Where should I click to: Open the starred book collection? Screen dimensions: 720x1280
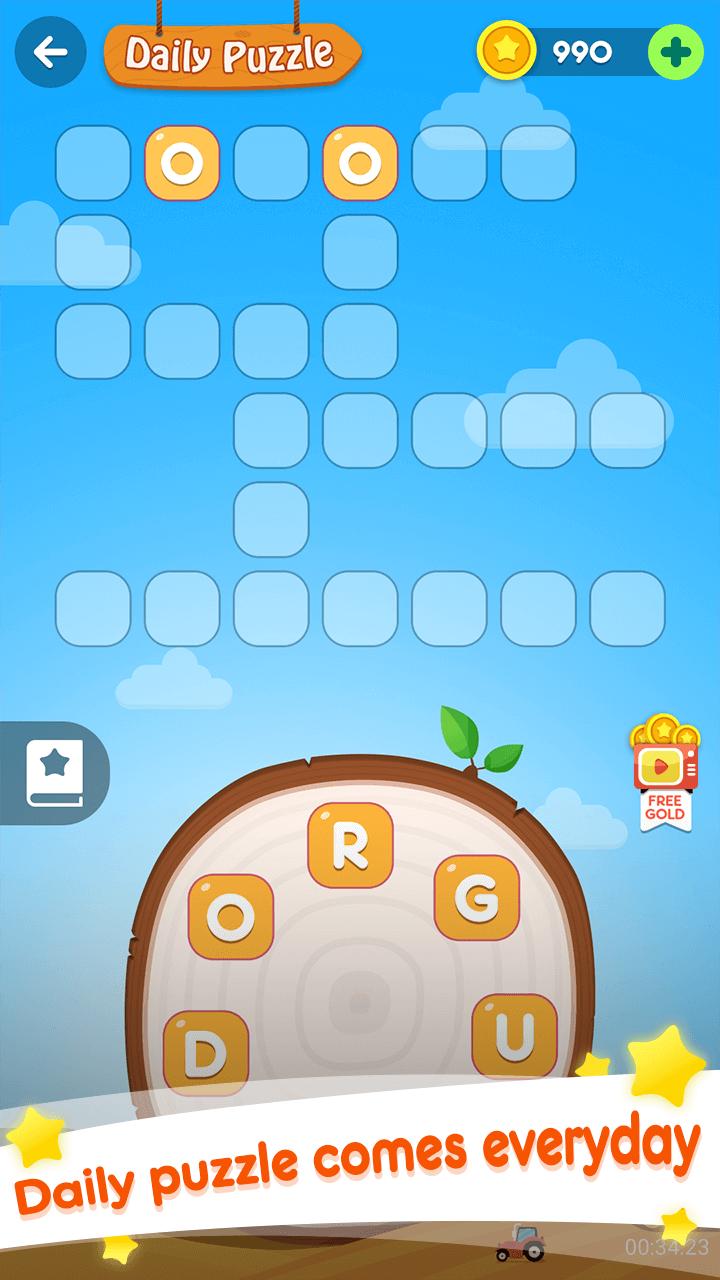coord(52,773)
